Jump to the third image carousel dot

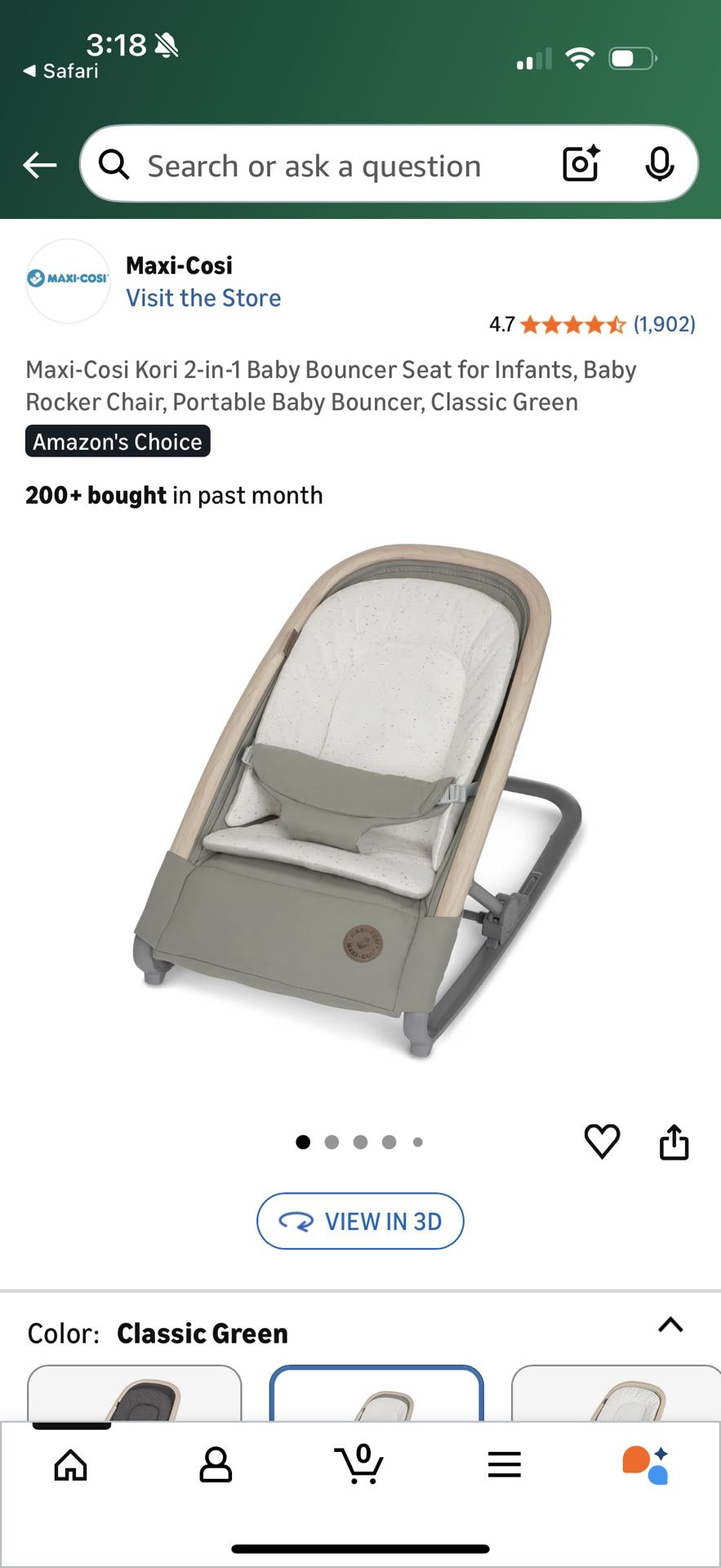point(360,1142)
